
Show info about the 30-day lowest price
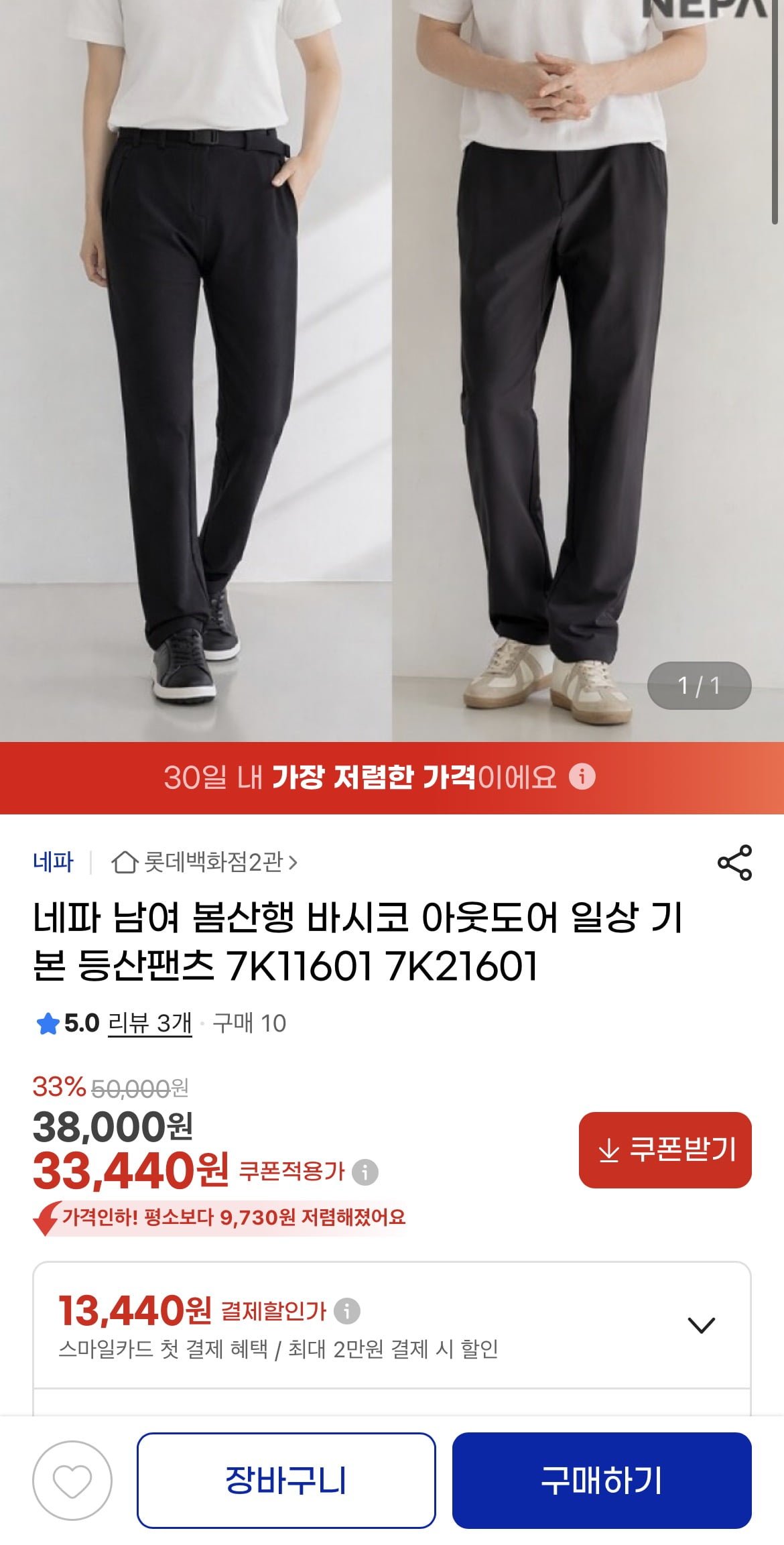pos(582,777)
